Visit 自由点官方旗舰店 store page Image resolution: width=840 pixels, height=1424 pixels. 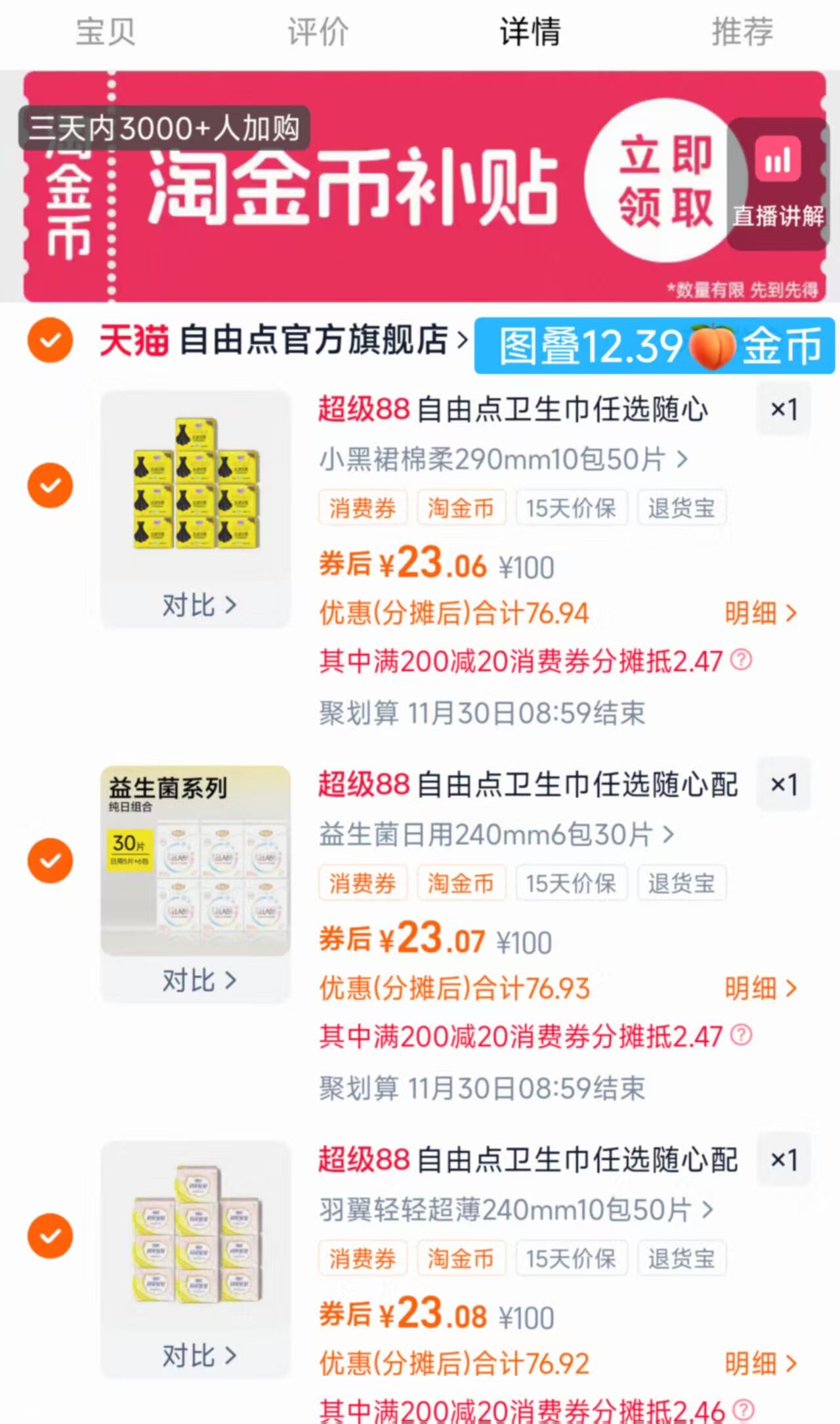(x=315, y=341)
